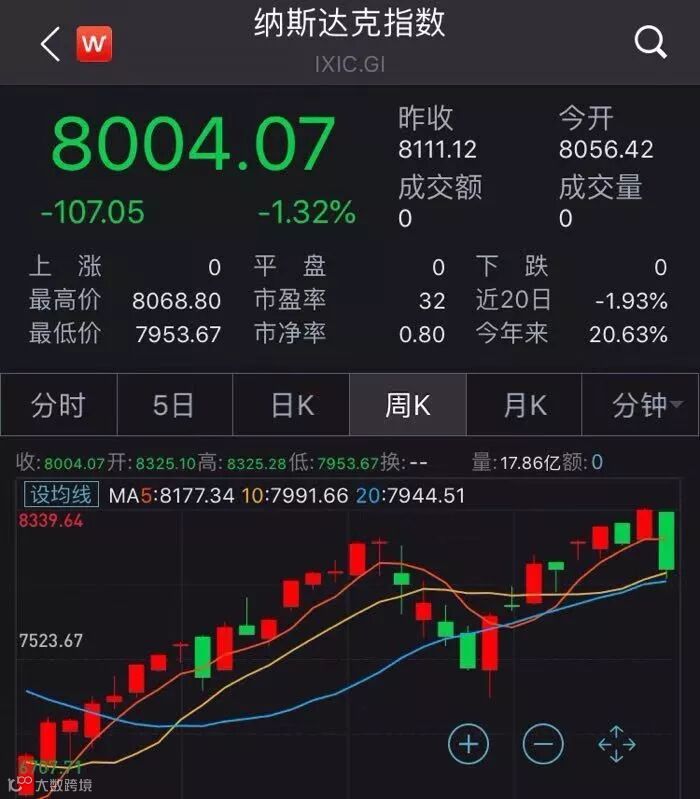Tap the red W icon
This screenshot has width=700, height=799.
94,44
